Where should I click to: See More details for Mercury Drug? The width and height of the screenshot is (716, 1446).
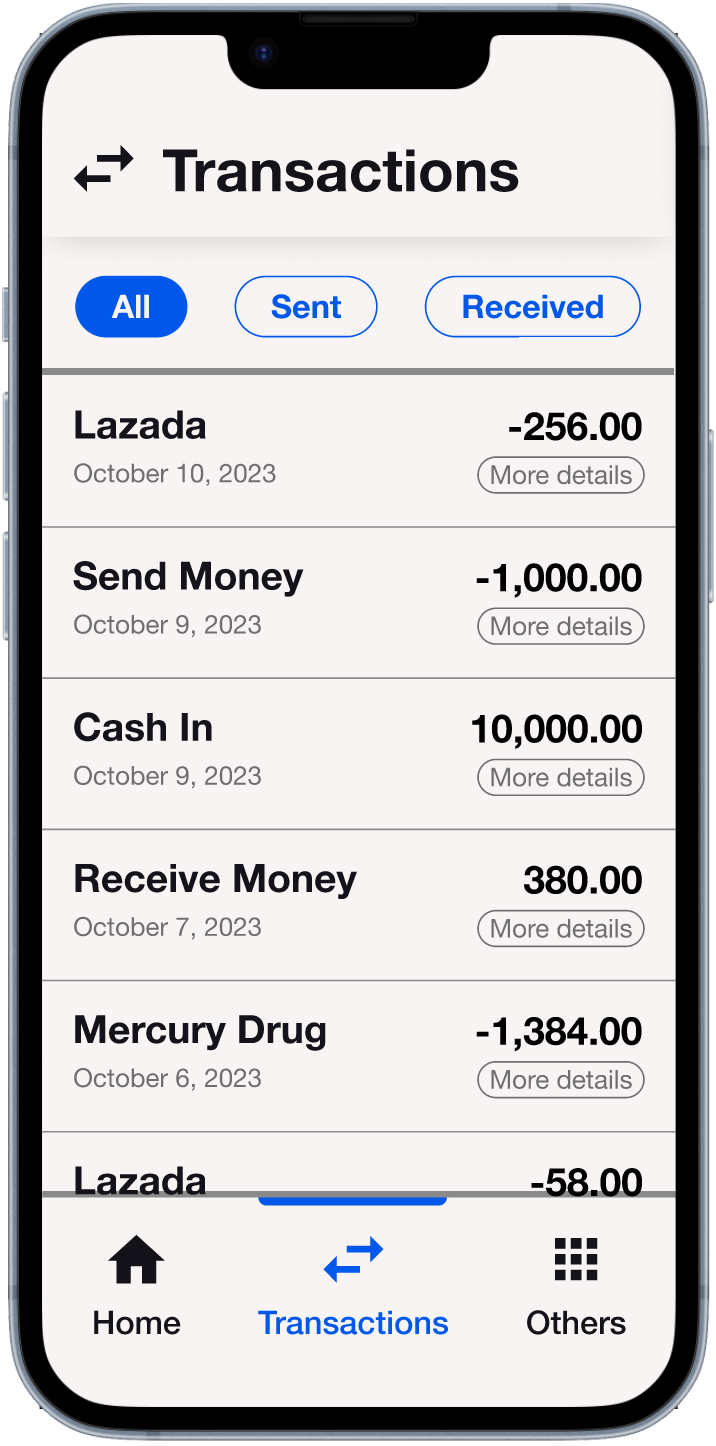tap(561, 1080)
